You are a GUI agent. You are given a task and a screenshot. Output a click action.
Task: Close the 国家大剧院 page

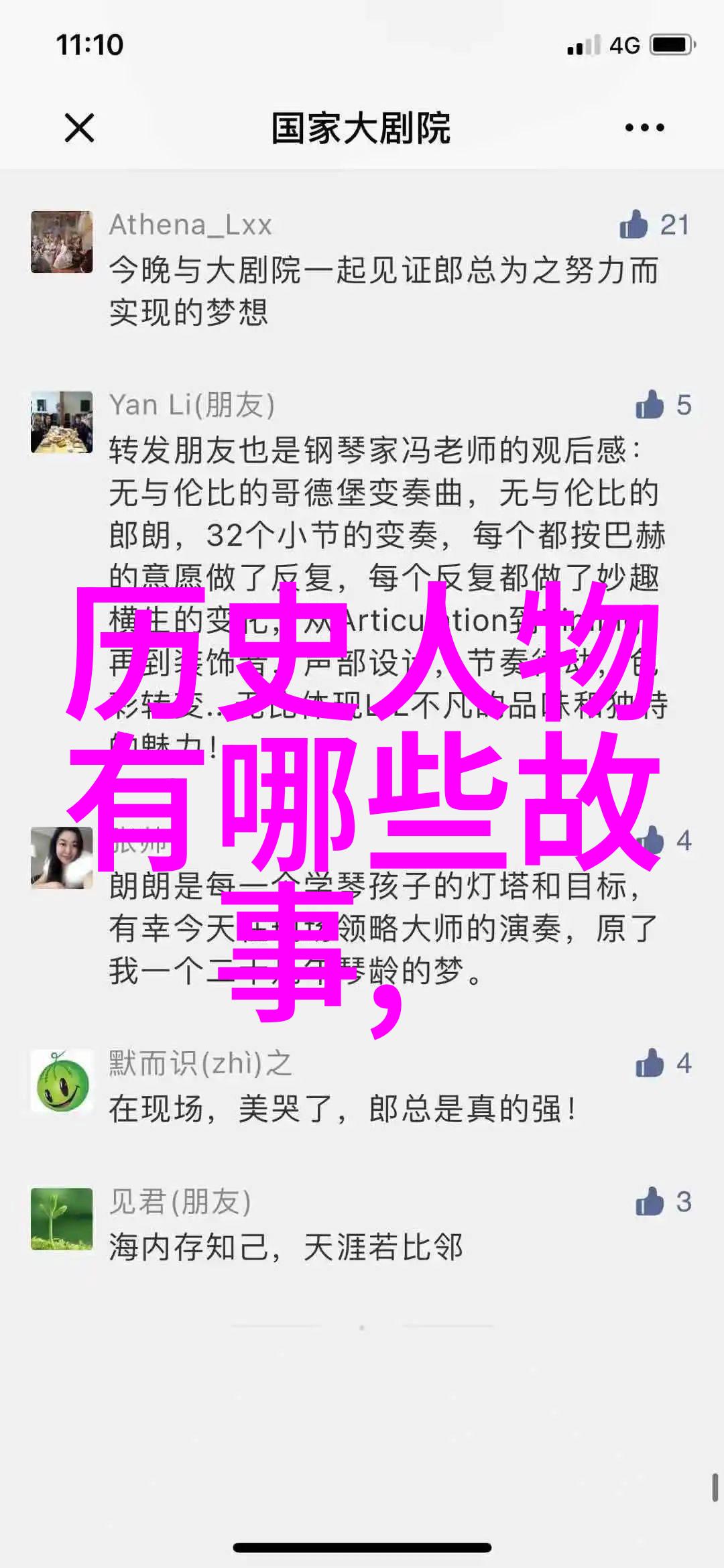79,127
